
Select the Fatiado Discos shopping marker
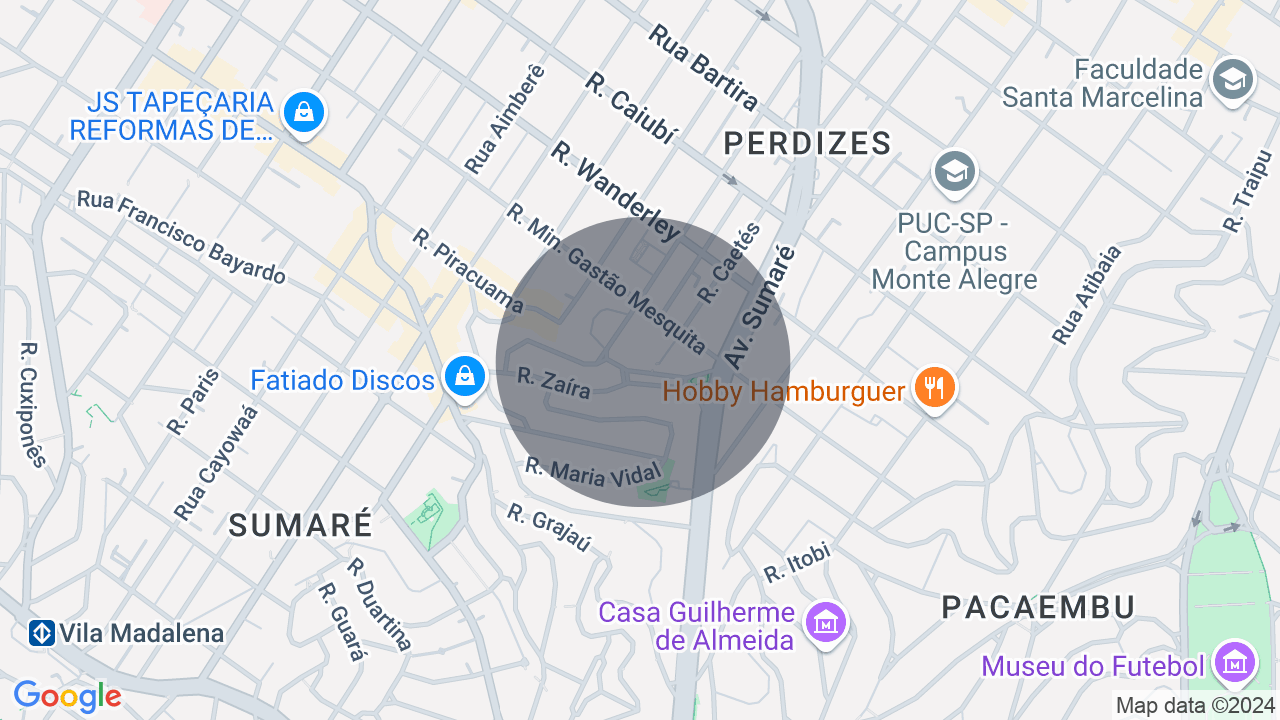coord(465,378)
